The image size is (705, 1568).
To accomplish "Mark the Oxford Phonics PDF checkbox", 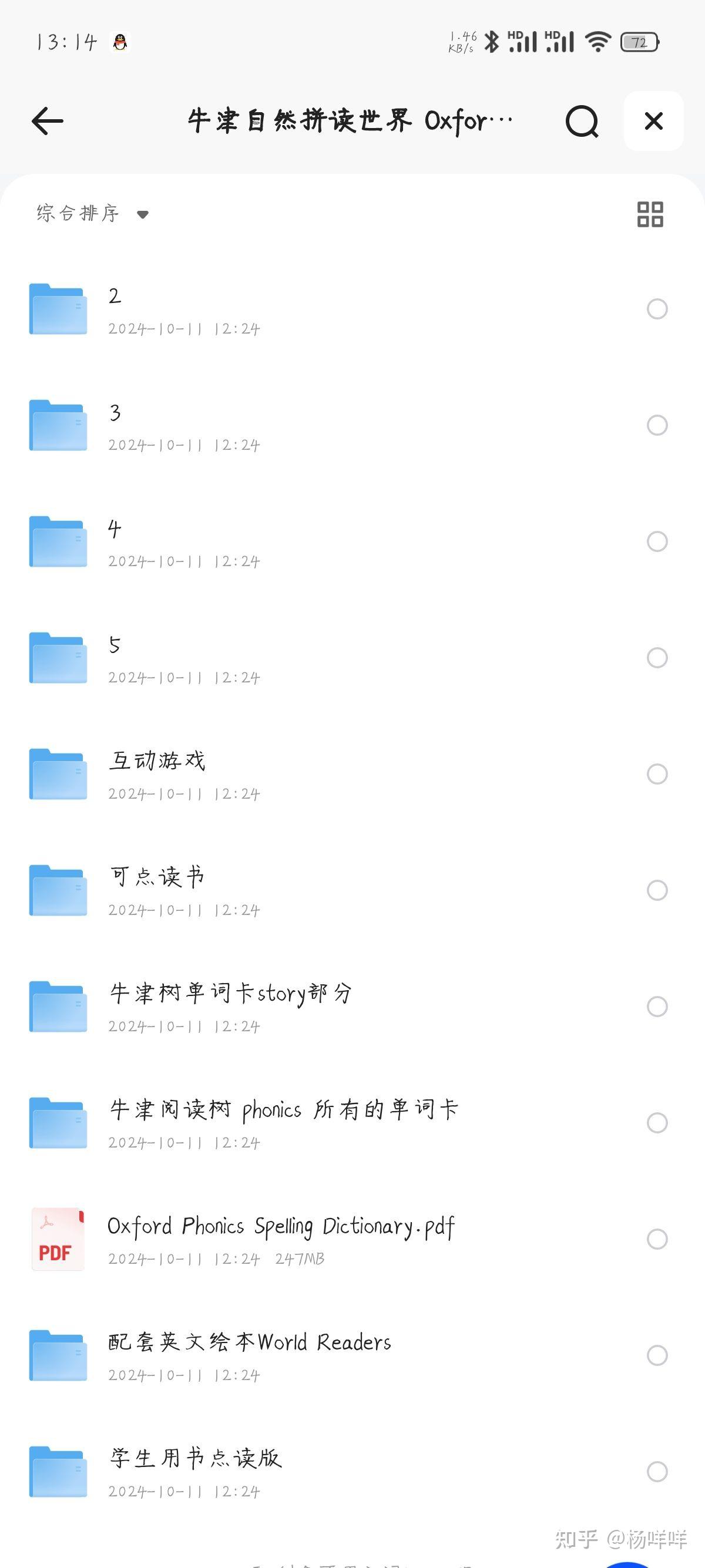I will (x=657, y=1239).
